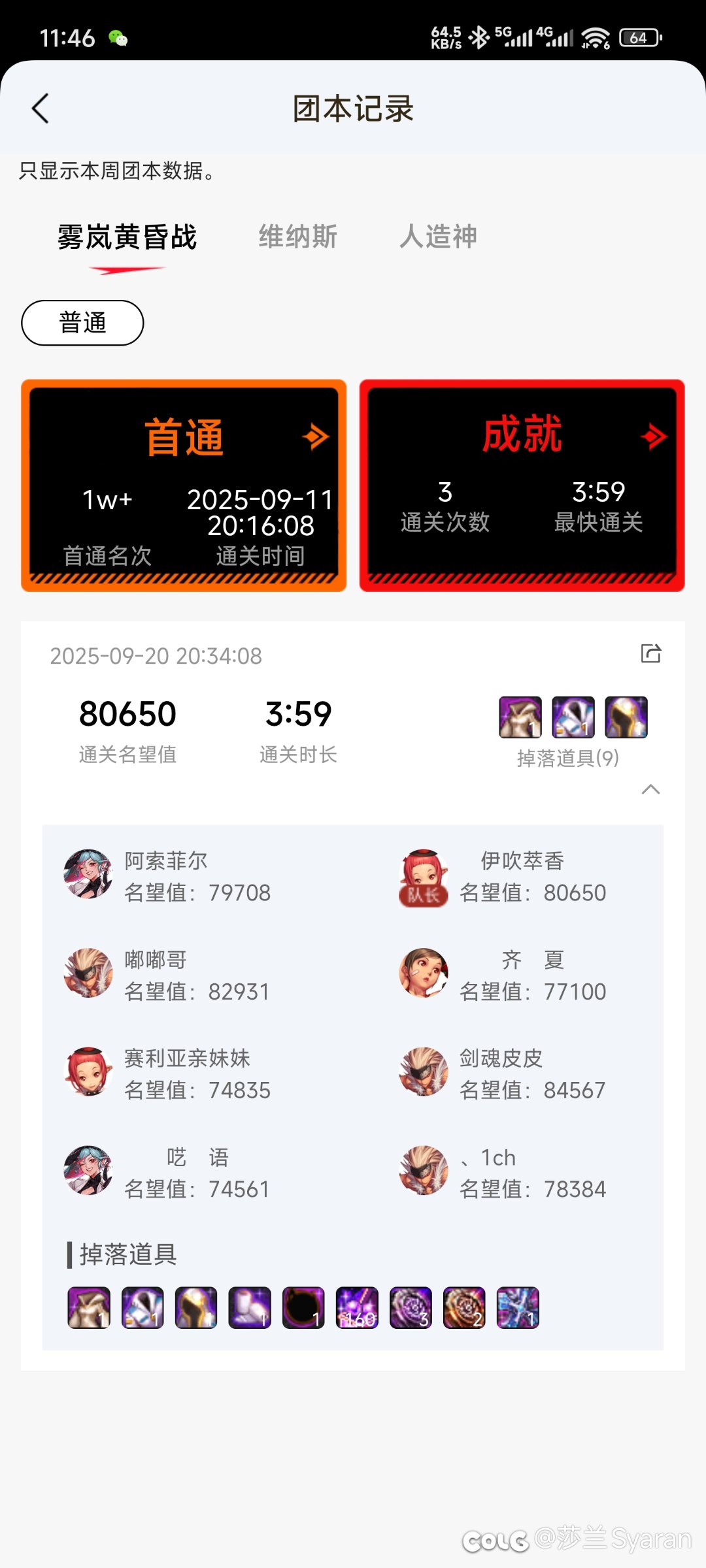Viewport: 706px width, 1568px height.
Task: Go back from 团本记录 page
Action: (41, 108)
